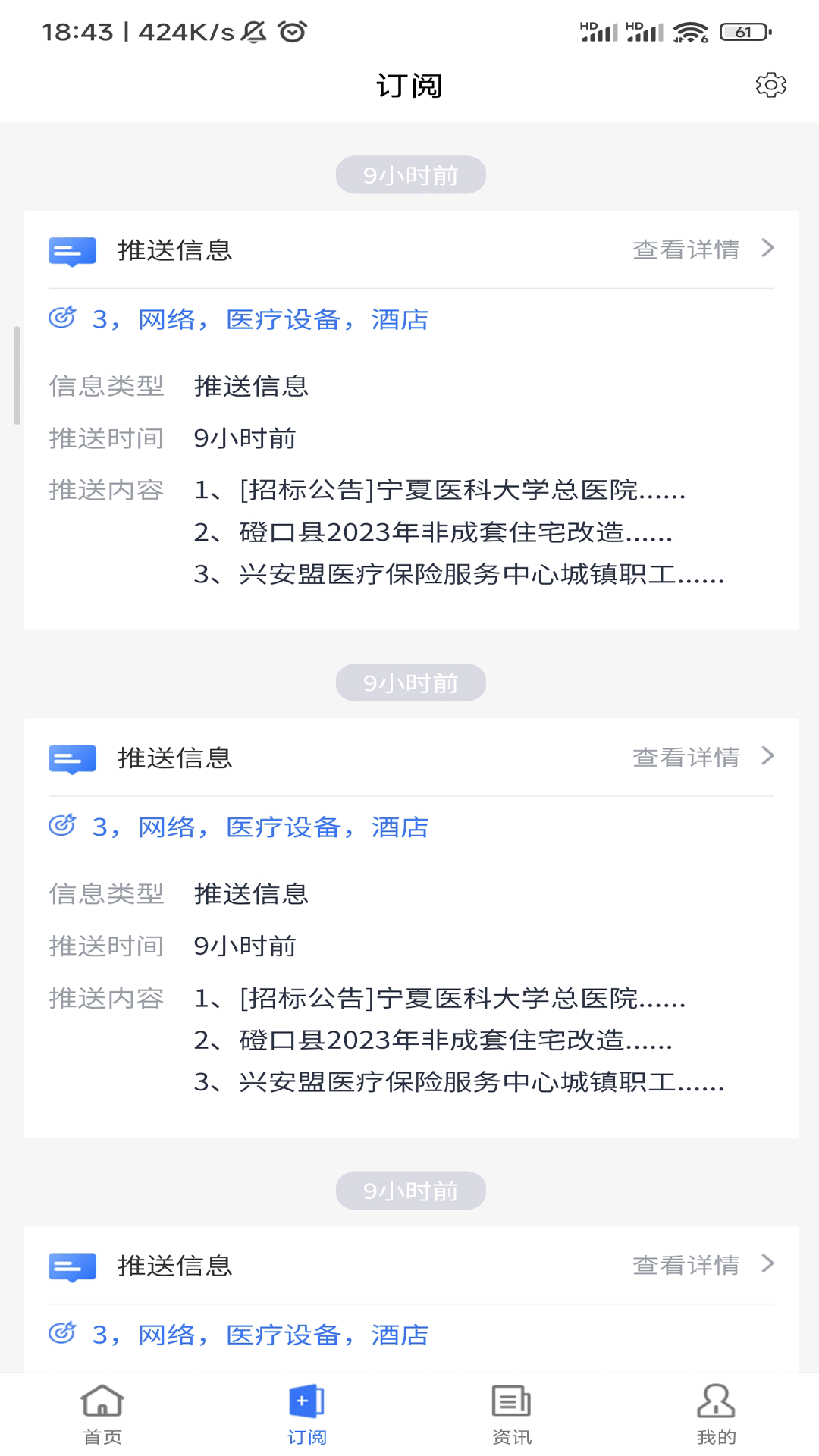The image size is (819, 1456).
Task: Select the 9小时前 timestamp pill at top
Action: point(409,174)
